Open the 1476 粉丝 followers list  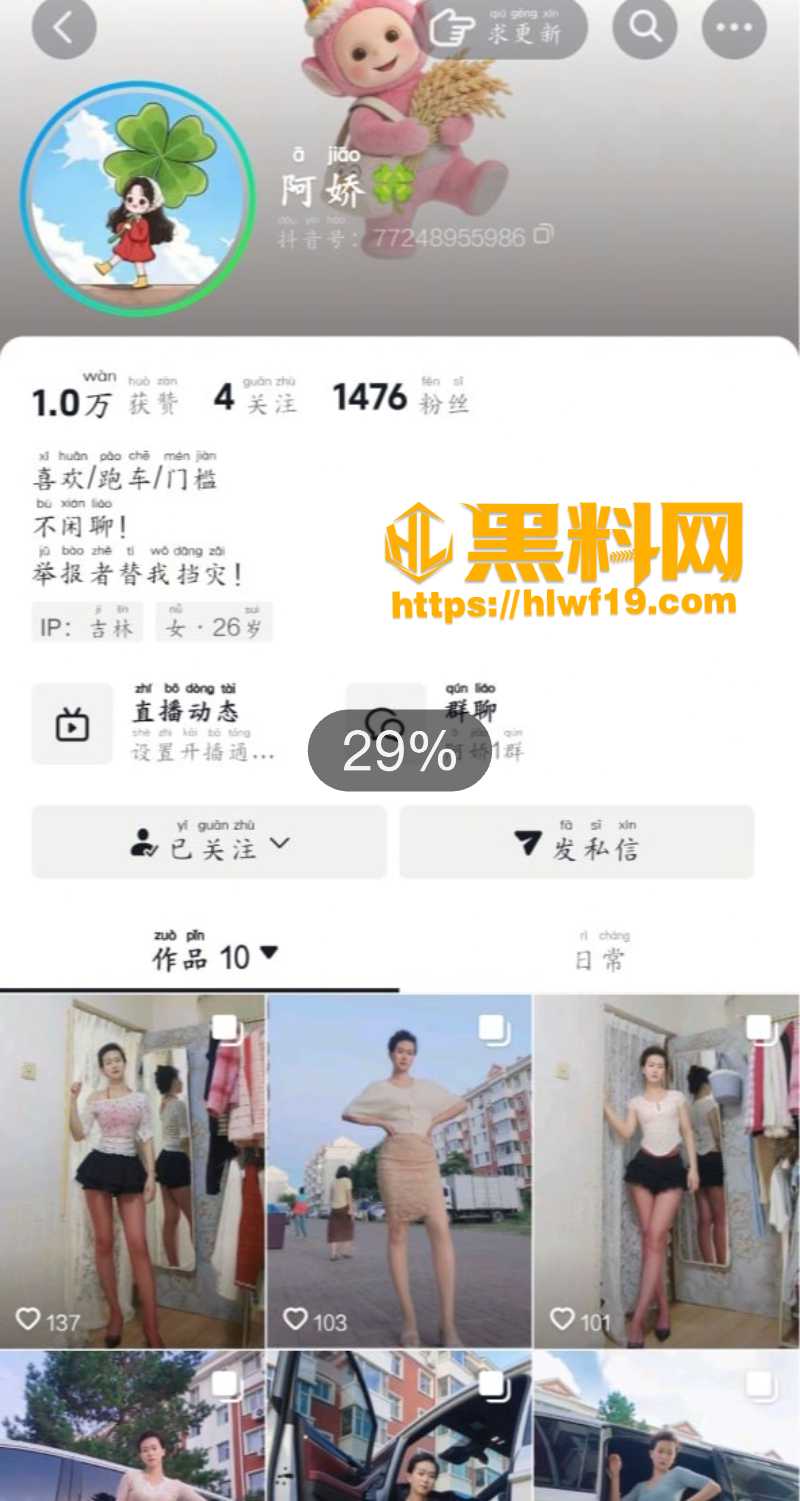click(401, 398)
